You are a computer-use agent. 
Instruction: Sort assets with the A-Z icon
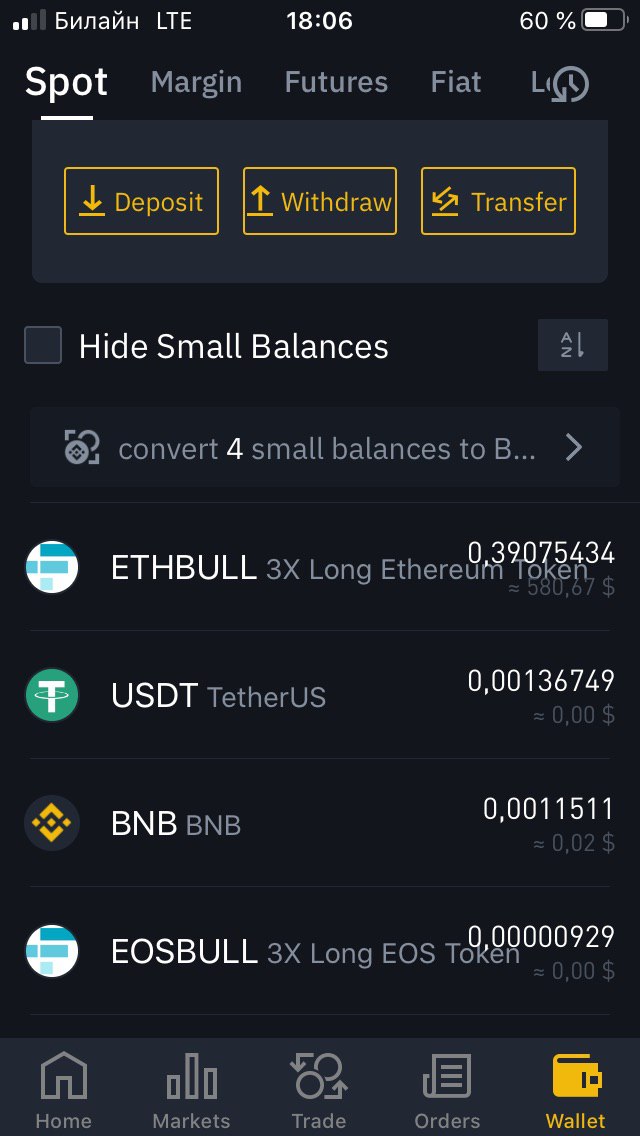(573, 345)
